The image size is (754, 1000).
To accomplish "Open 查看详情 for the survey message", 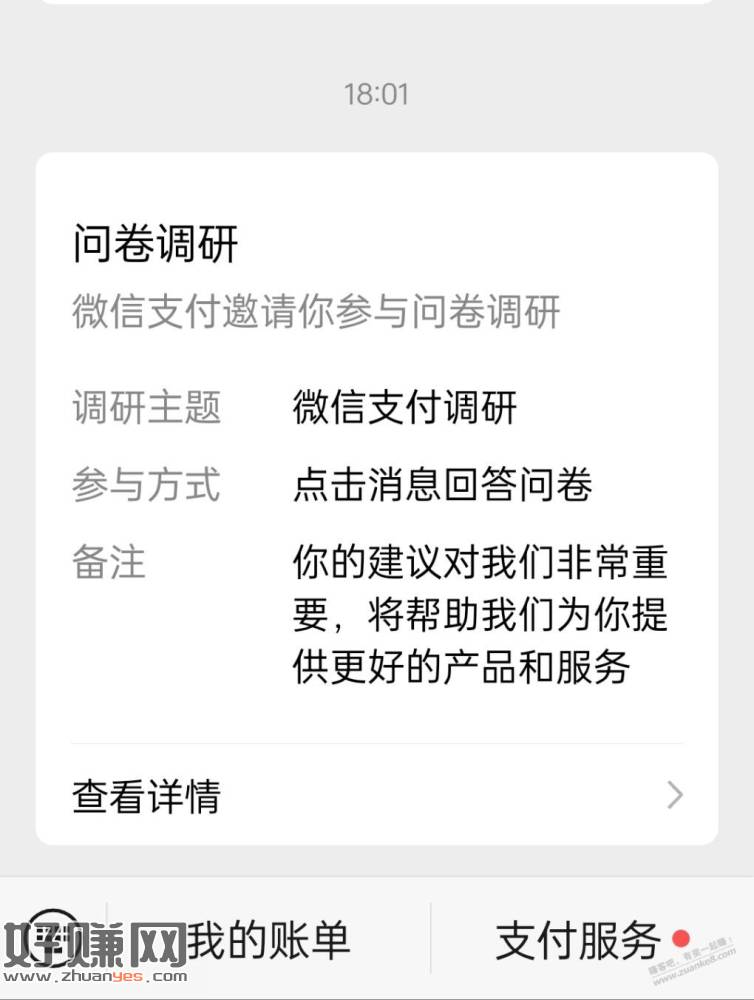I will pos(376,796).
